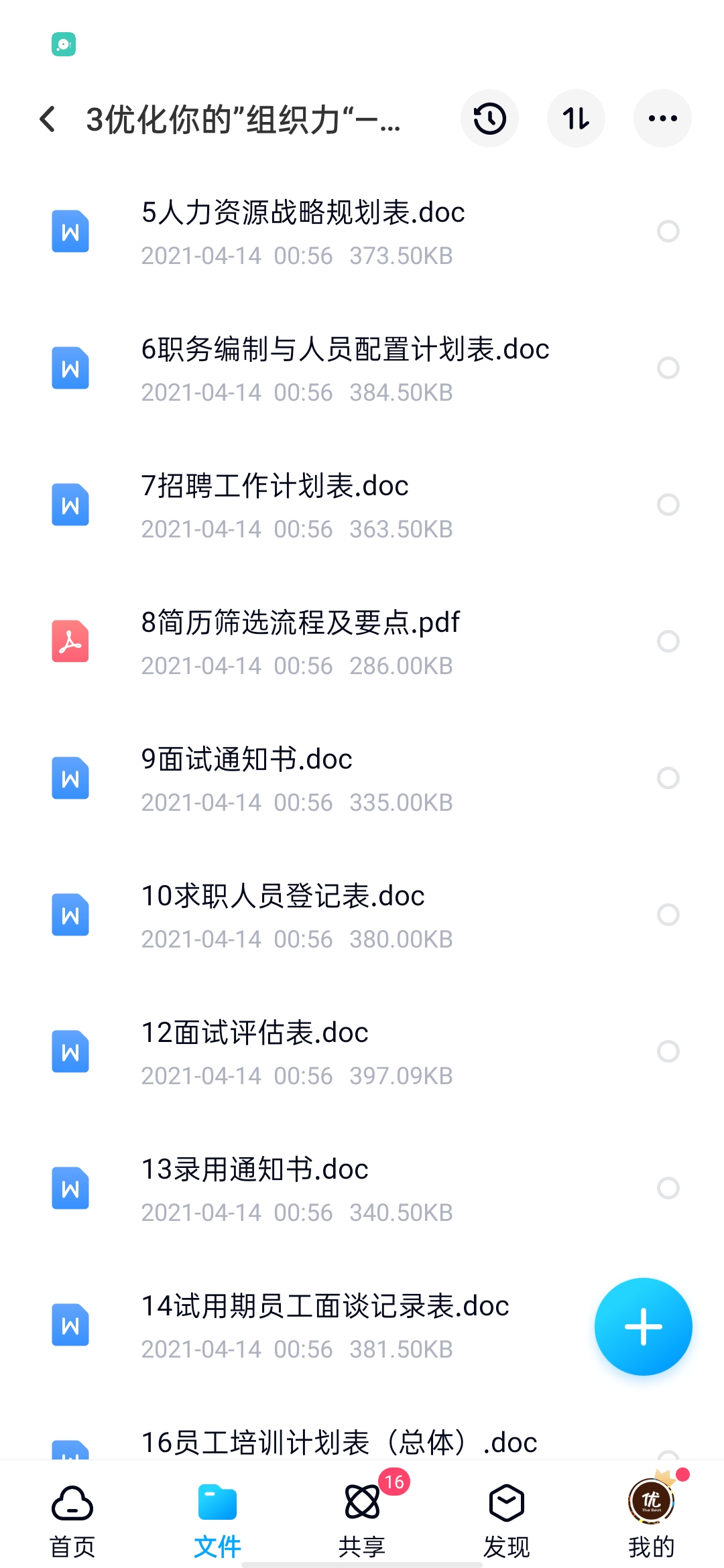Tap the plus button to add files
Viewport: 724px width, 1568px height.
tap(644, 1327)
